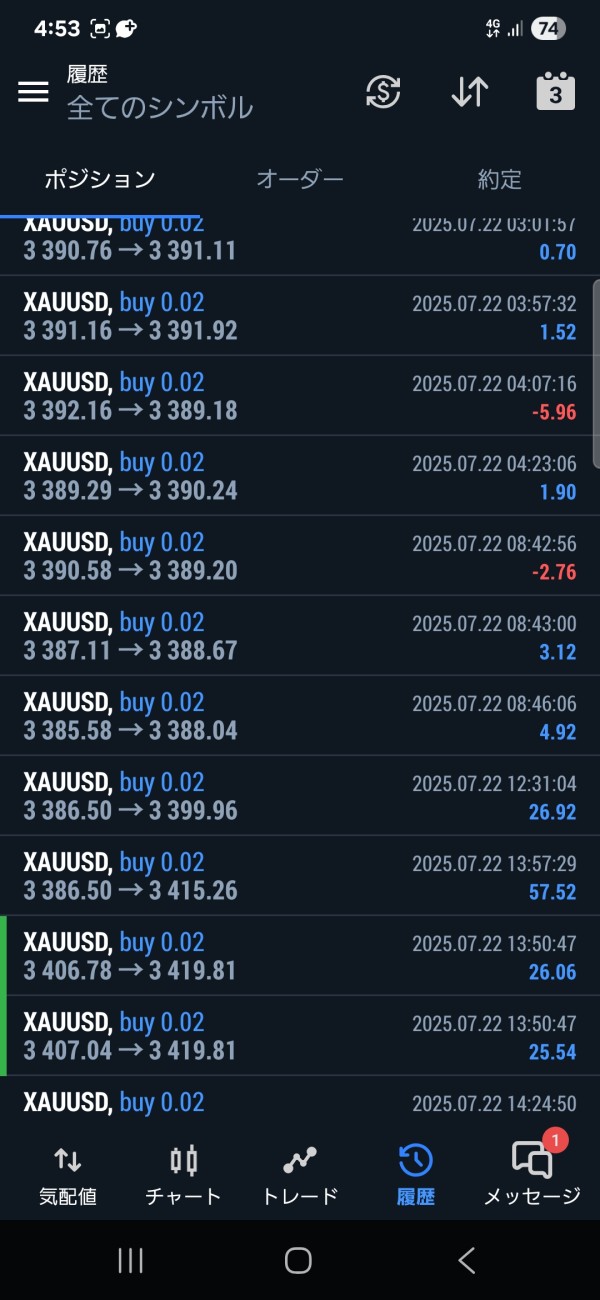Switch to the トレード tab
The height and width of the screenshot is (1300, 600).
point(300,1175)
